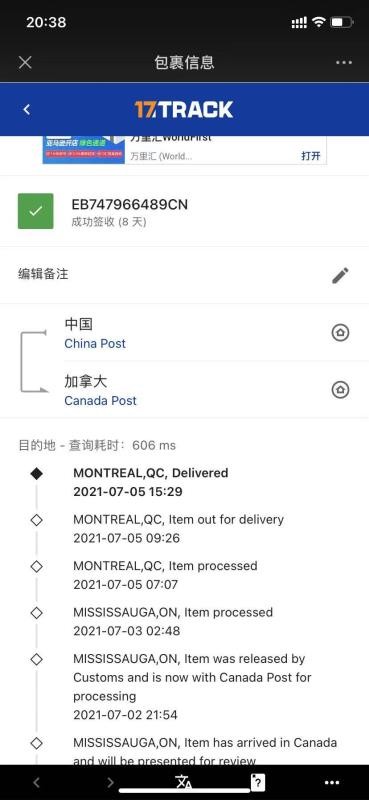Close the 包裹信息 web view
Viewport: 369px width, 800px height.
[x=25, y=62]
